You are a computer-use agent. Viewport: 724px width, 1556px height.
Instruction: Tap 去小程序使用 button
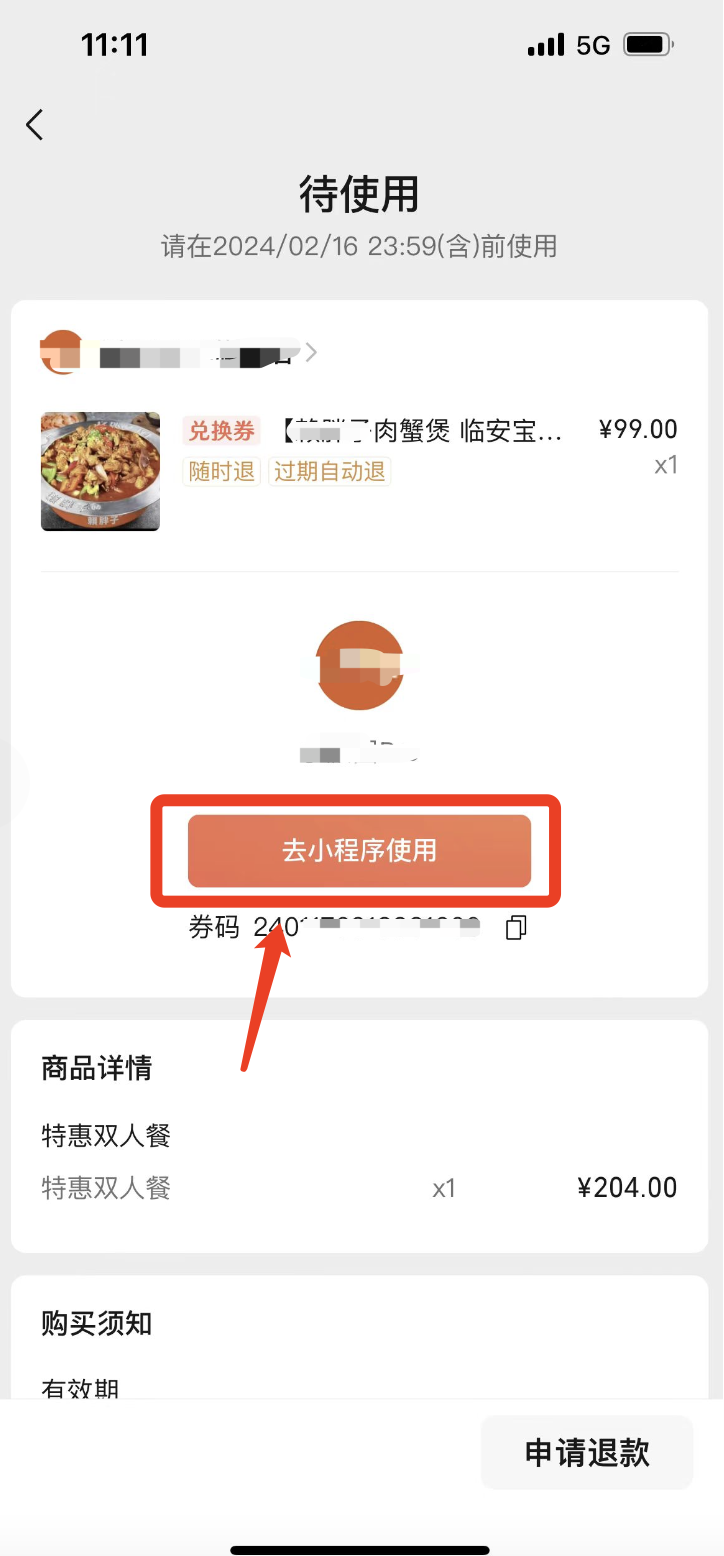(359, 851)
